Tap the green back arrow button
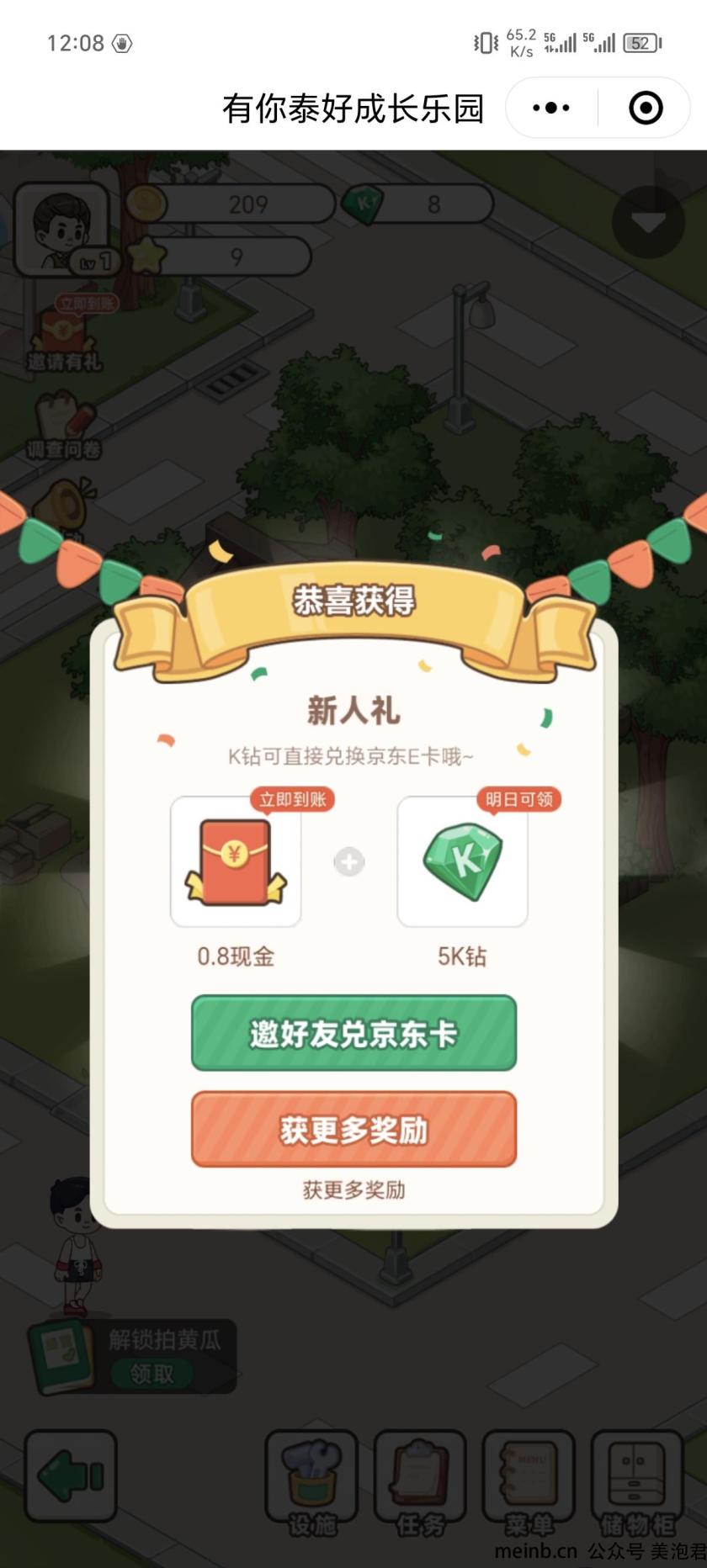Screen dimensions: 707x1568 [71, 1475]
